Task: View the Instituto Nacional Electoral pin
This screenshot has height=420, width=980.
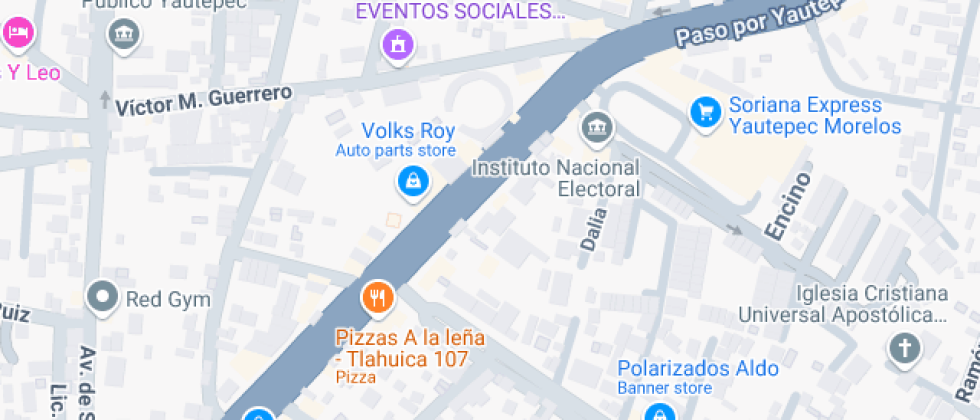Action: 597,127
